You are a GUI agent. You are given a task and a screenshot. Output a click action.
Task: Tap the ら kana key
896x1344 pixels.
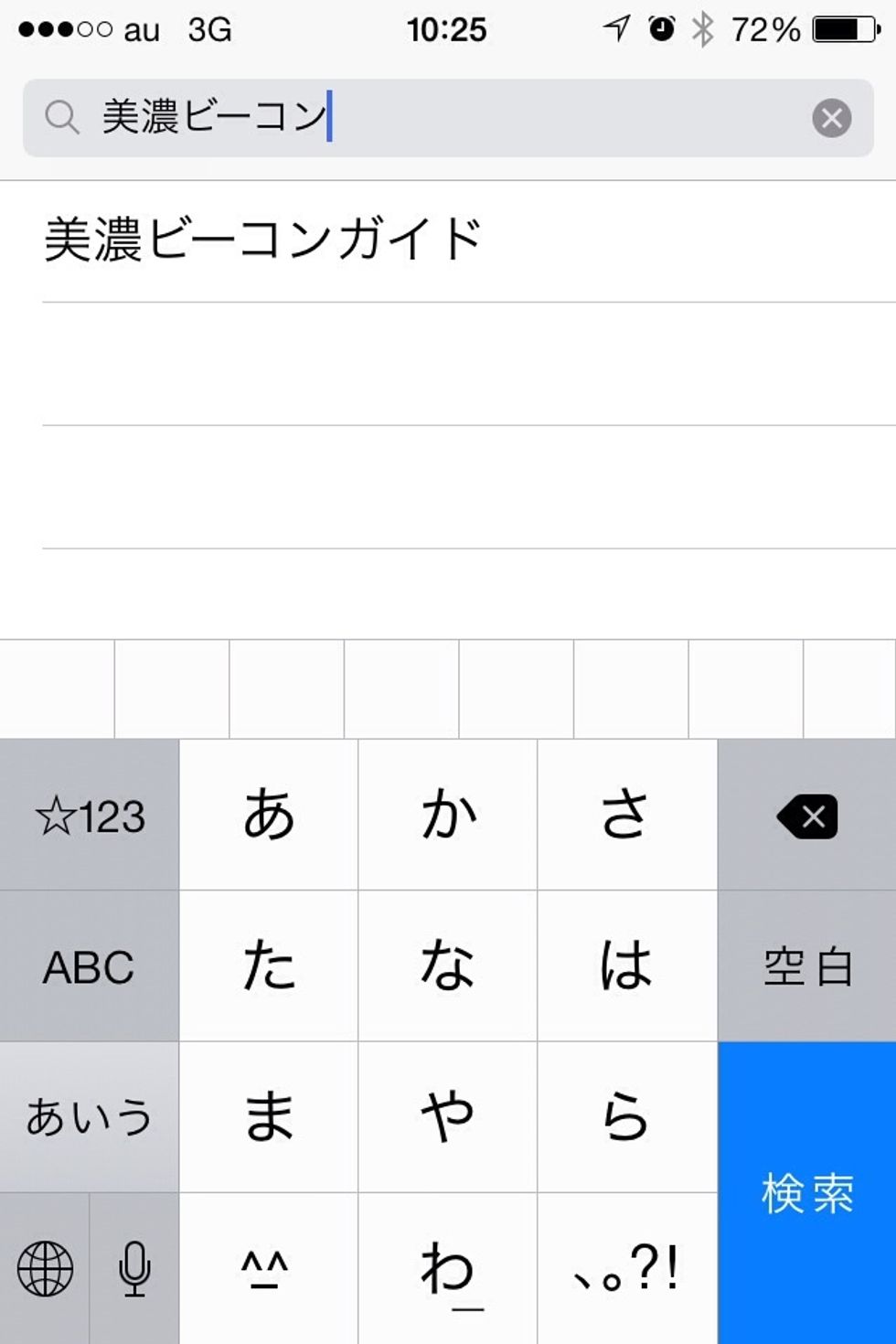[x=627, y=1117]
